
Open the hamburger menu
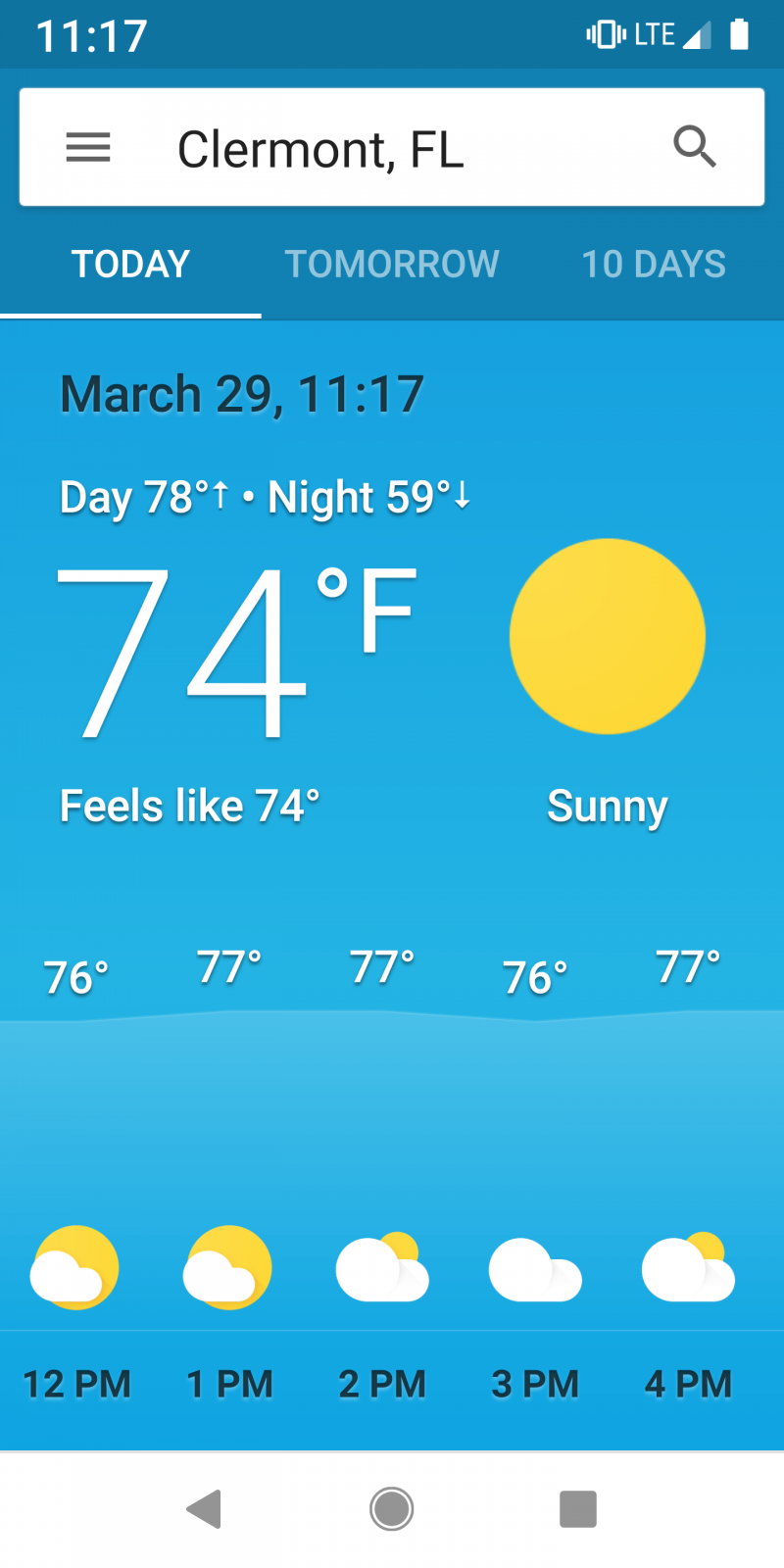pos(88,148)
